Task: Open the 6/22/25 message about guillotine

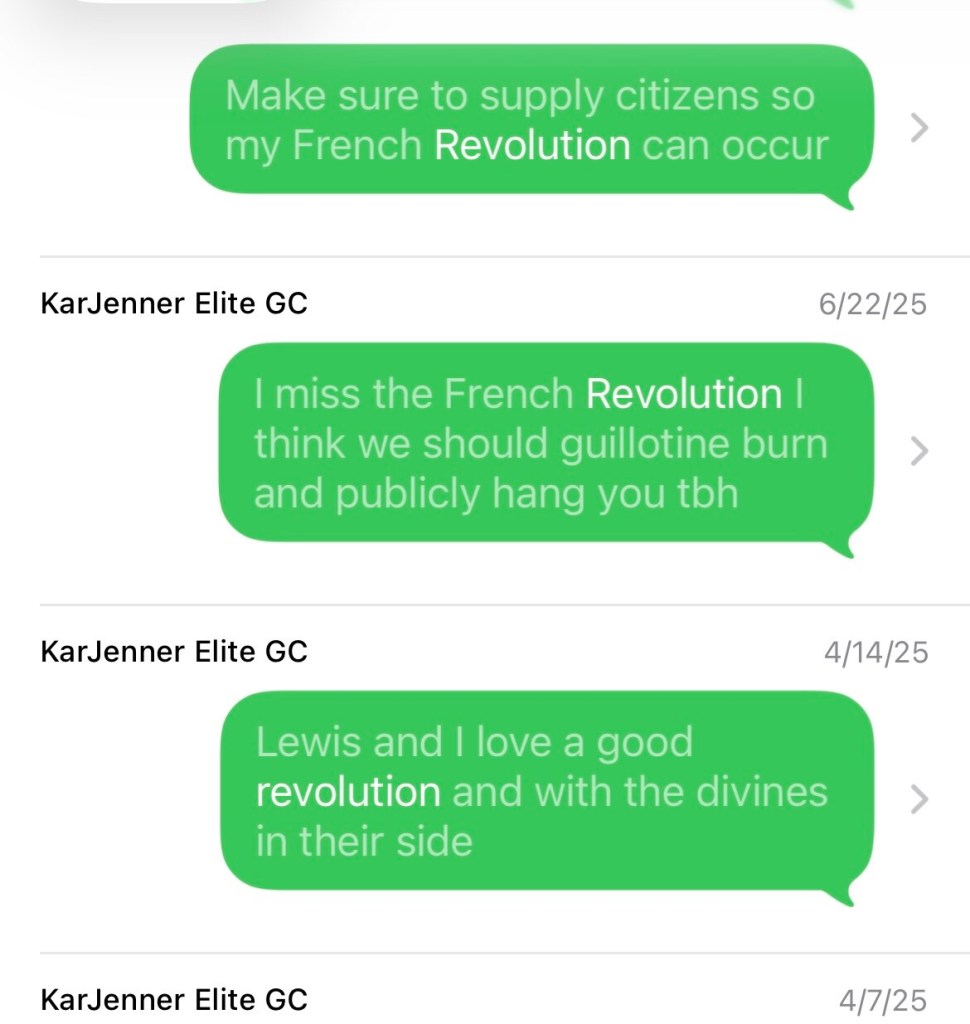Action: pos(545,443)
